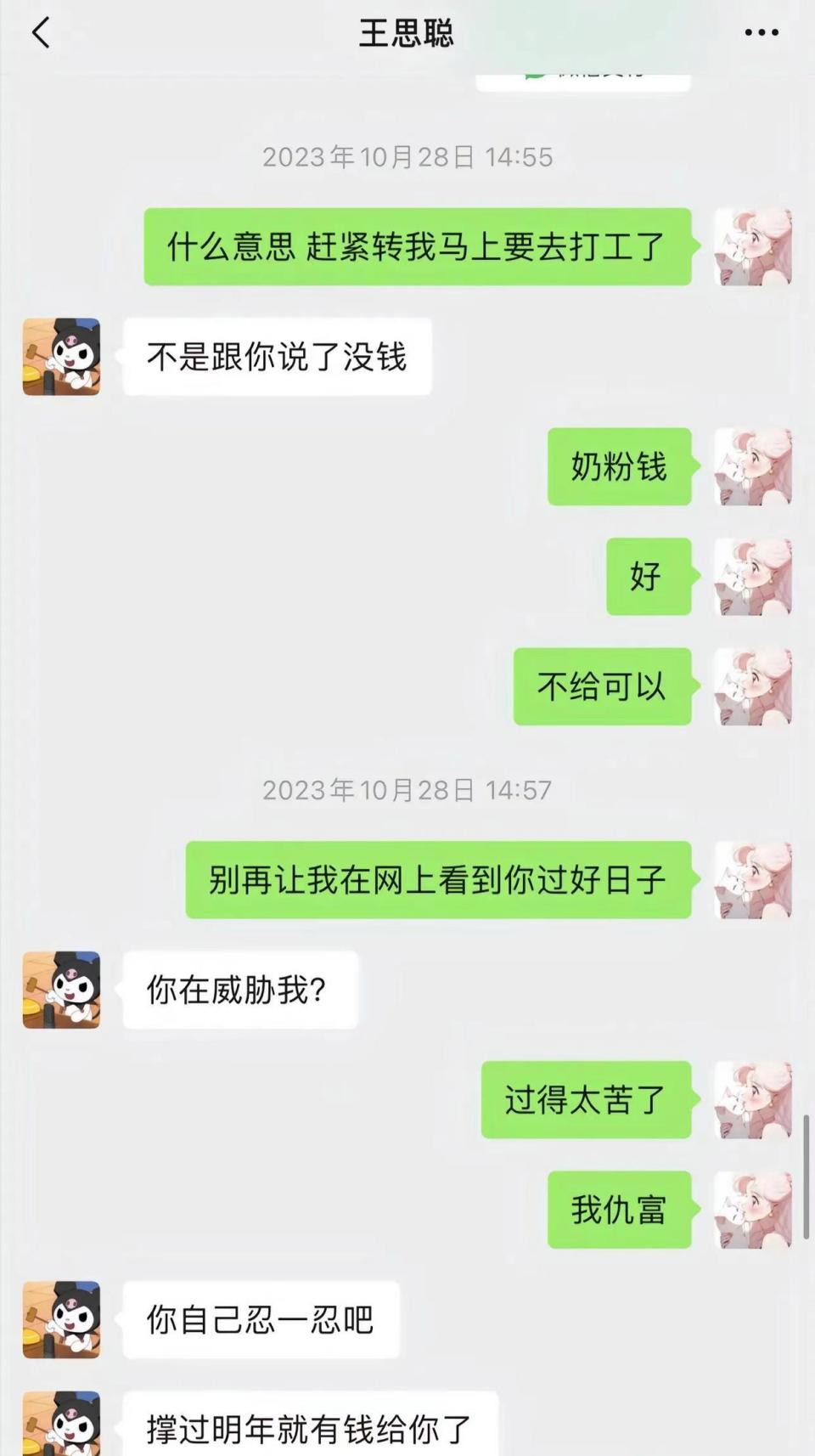
Task: Tap the avatar beside 你自己忍一忍吧
Action: (61, 1319)
